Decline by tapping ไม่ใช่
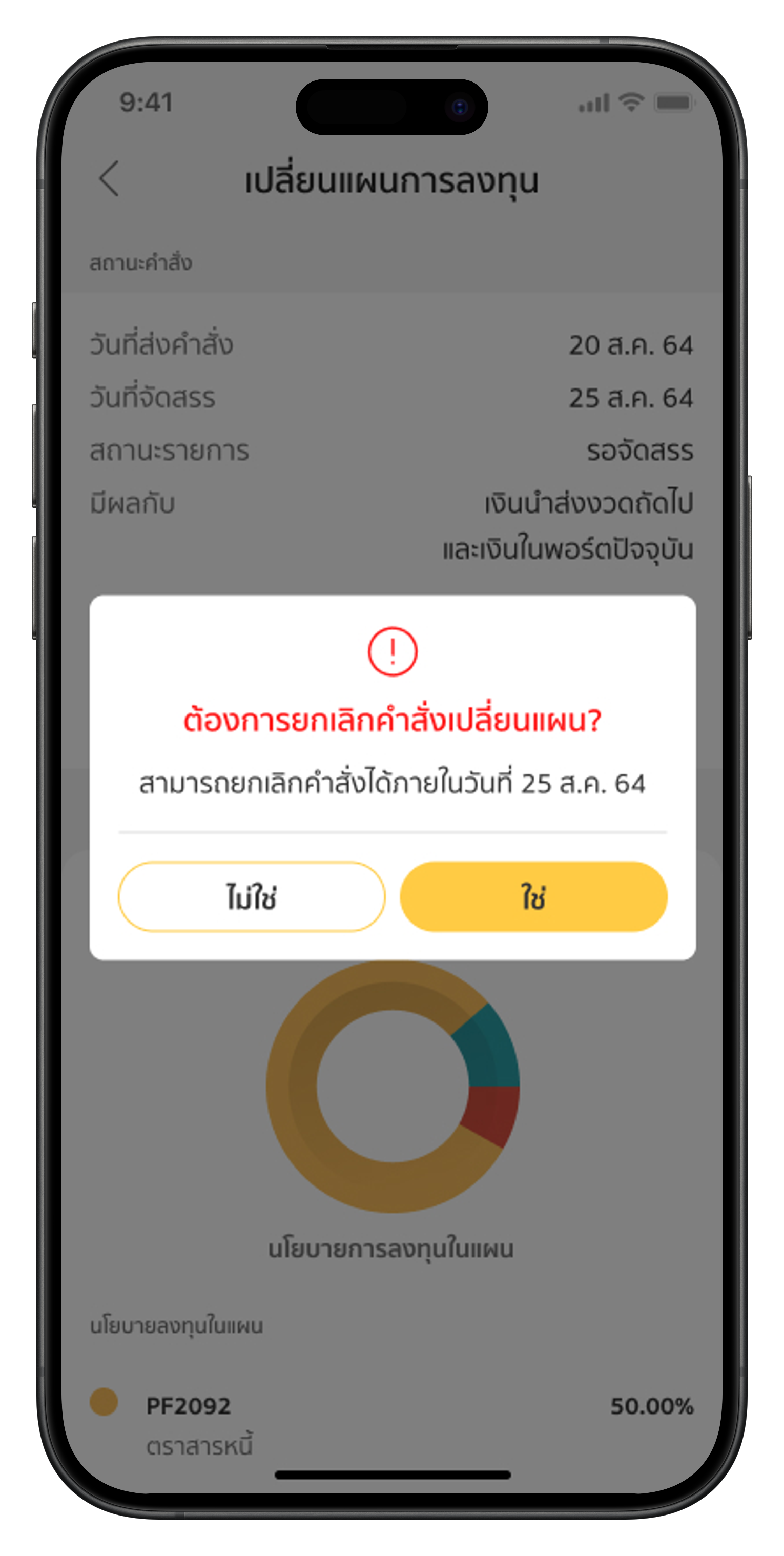The width and height of the screenshot is (784, 1556). (x=251, y=896)
